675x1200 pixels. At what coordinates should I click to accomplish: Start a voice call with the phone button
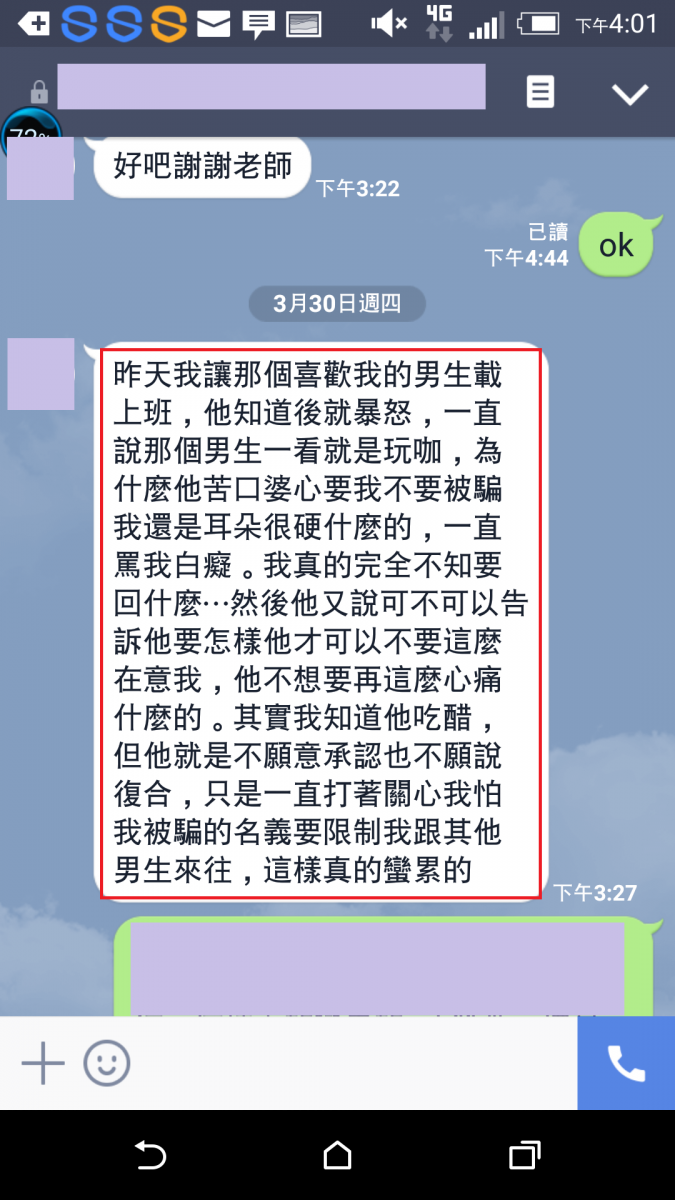pyautogui.click(x=626, y=1064)
